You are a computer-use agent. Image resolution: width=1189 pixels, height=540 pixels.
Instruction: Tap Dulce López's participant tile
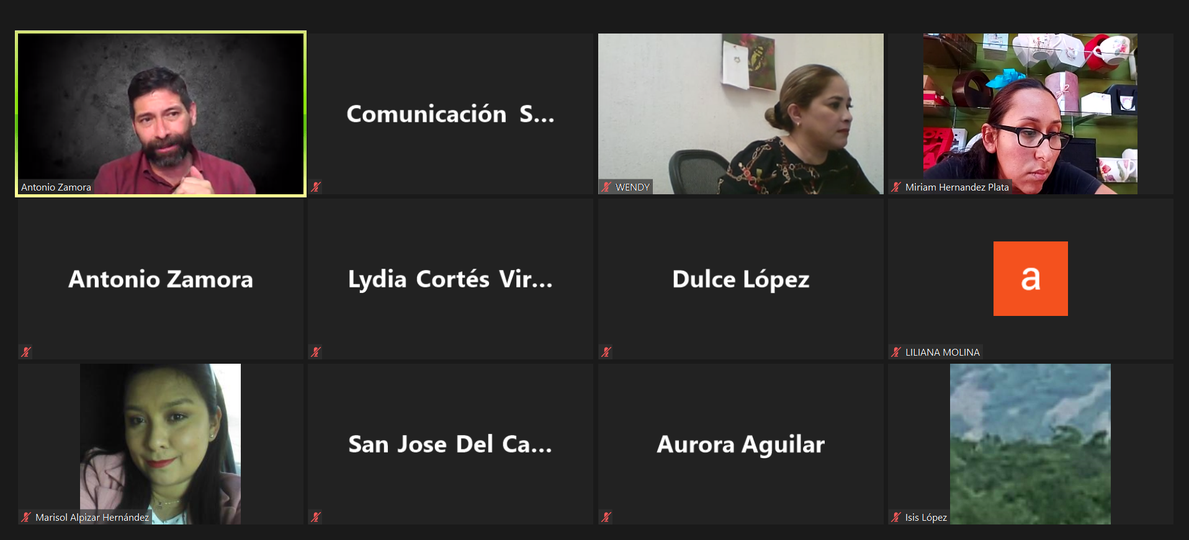(x=740, y=279)
